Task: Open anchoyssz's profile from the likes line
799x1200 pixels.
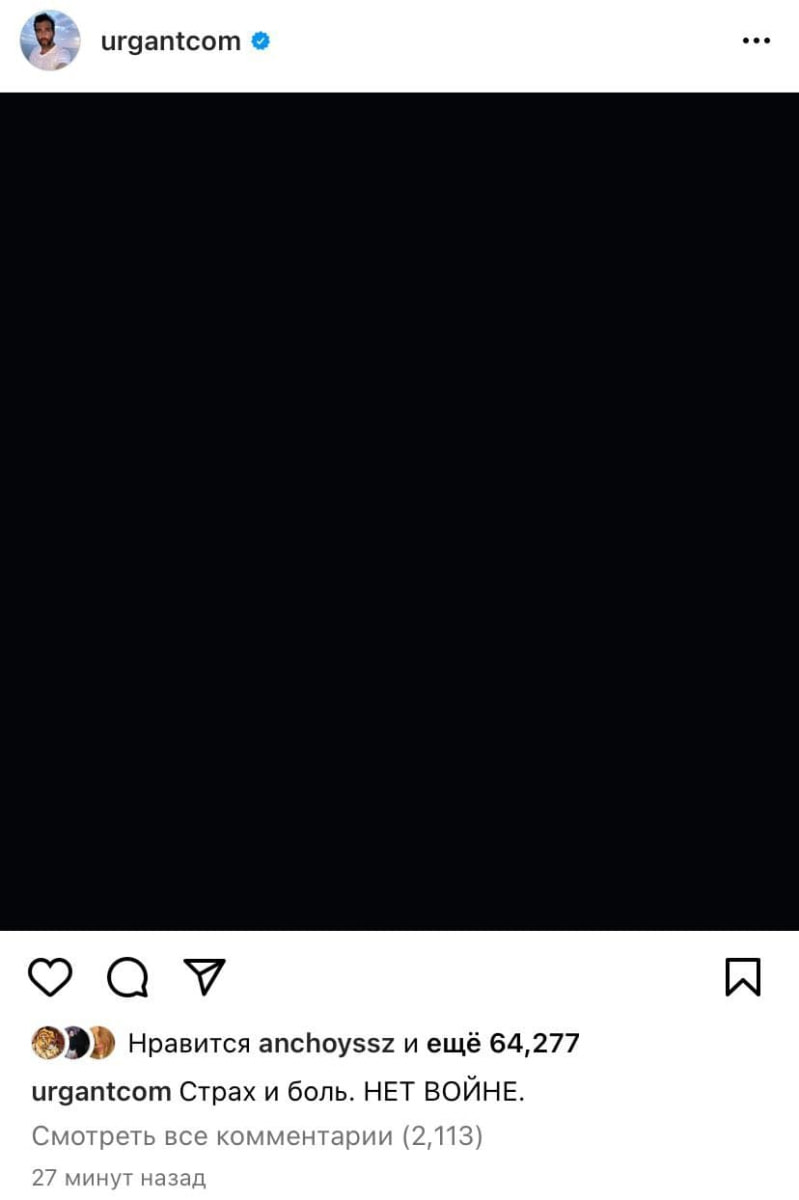Action: pyautogui.click(x=326, y=1044)
